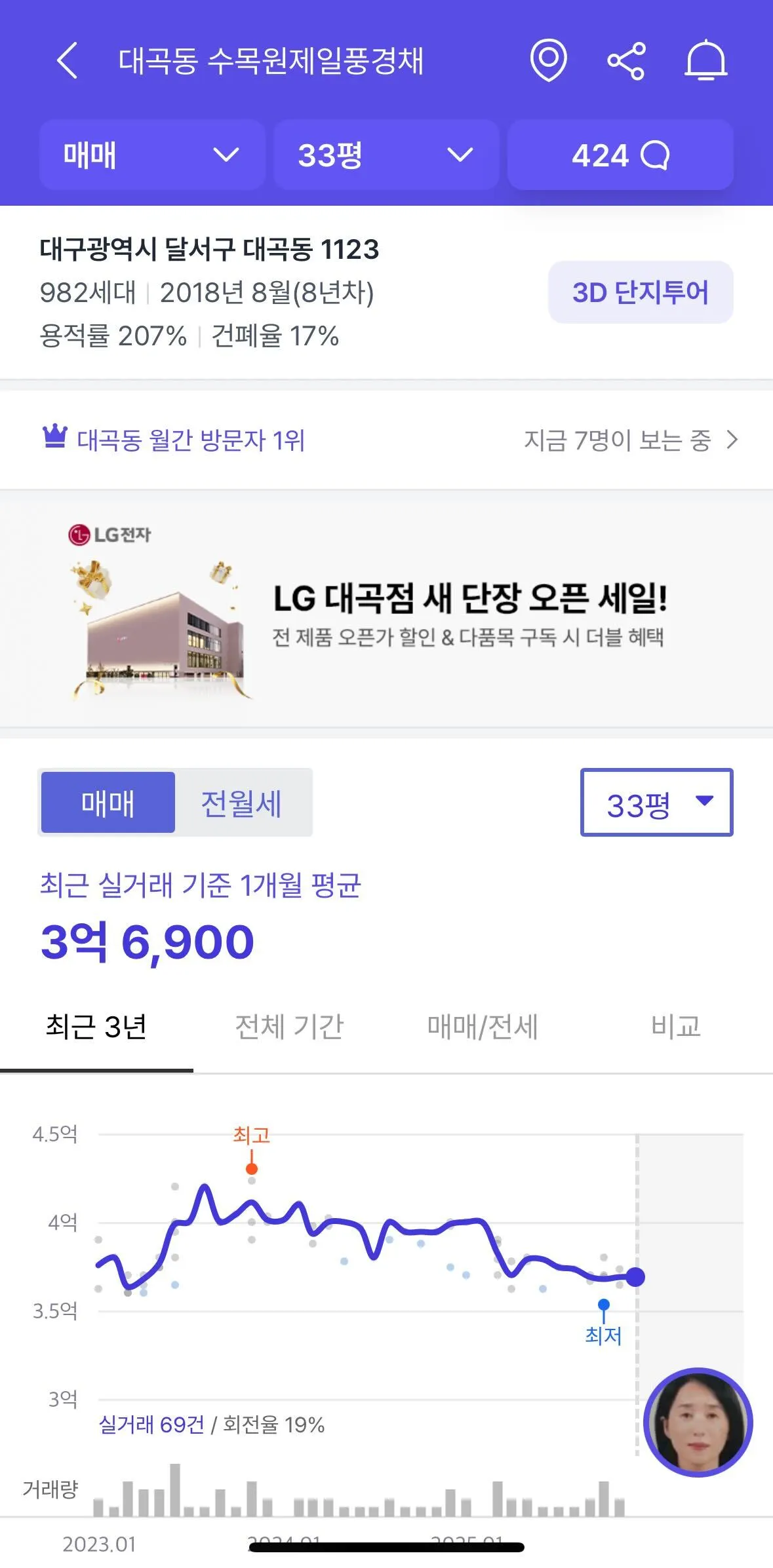Launch the 3D 단지투어 tour
This screenshot has height=1568, width=773.
640,292
